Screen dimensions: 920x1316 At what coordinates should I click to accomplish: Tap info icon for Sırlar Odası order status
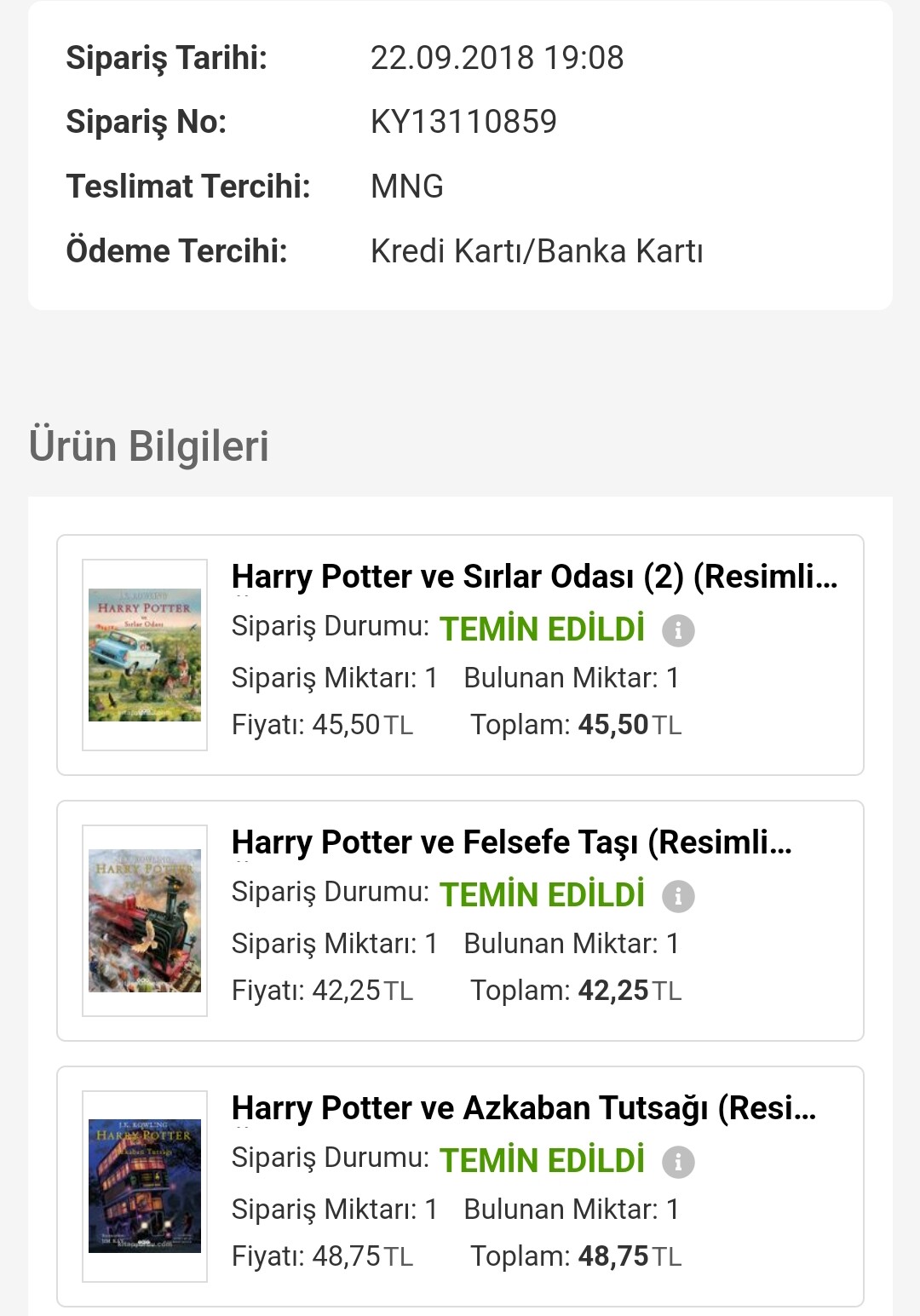(x=678, y=631)
